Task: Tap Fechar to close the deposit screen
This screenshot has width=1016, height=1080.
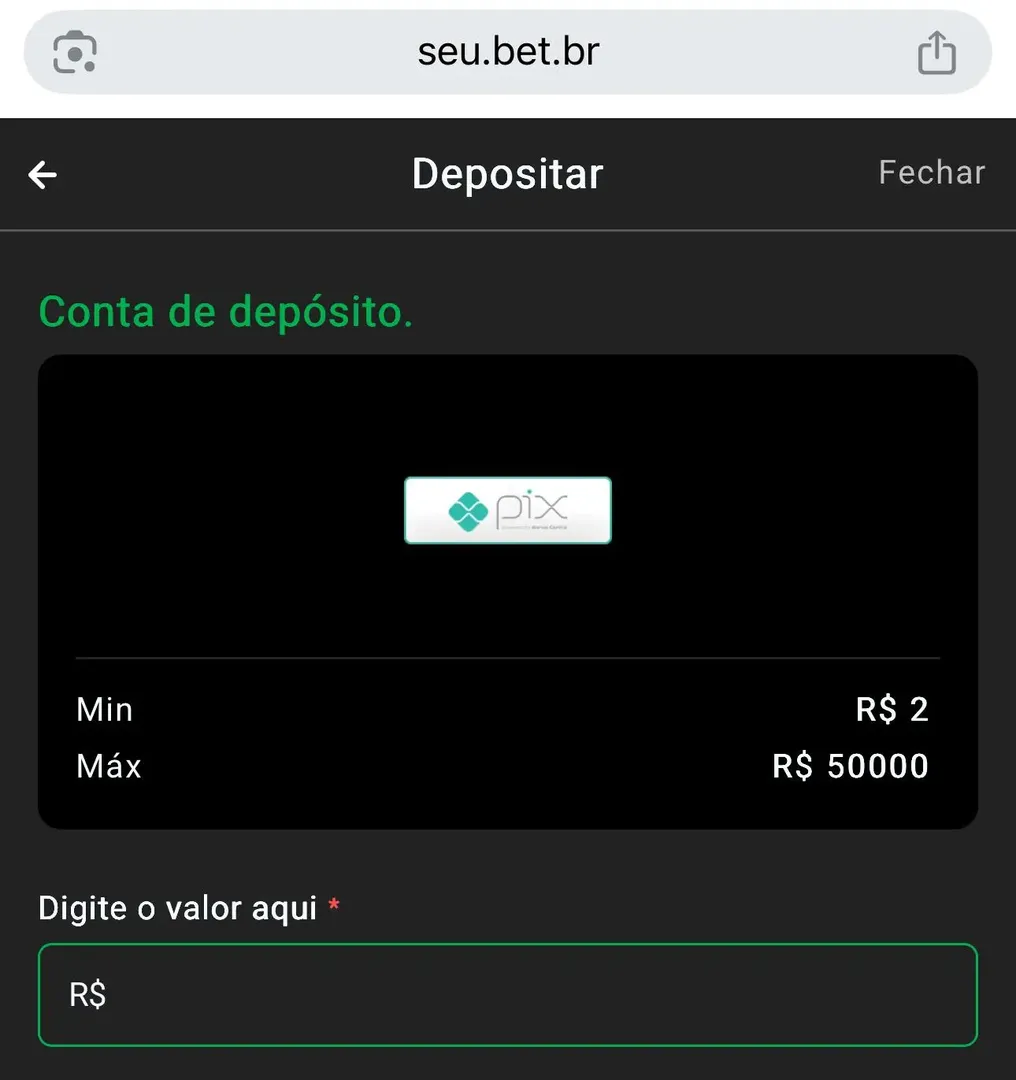Action: (930, 172)
